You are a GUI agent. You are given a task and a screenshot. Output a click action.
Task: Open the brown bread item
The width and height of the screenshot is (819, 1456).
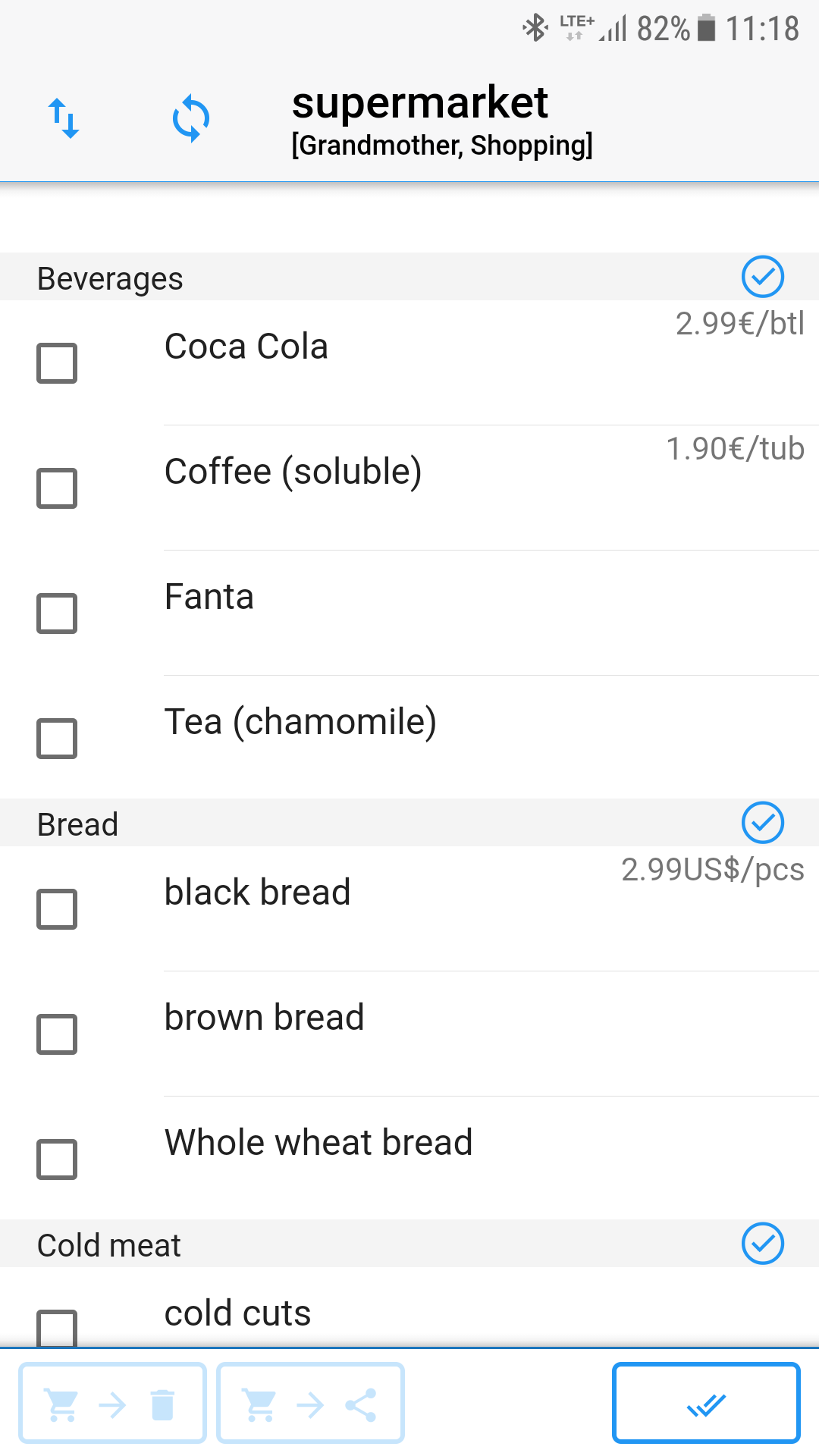click(264, 1017)
